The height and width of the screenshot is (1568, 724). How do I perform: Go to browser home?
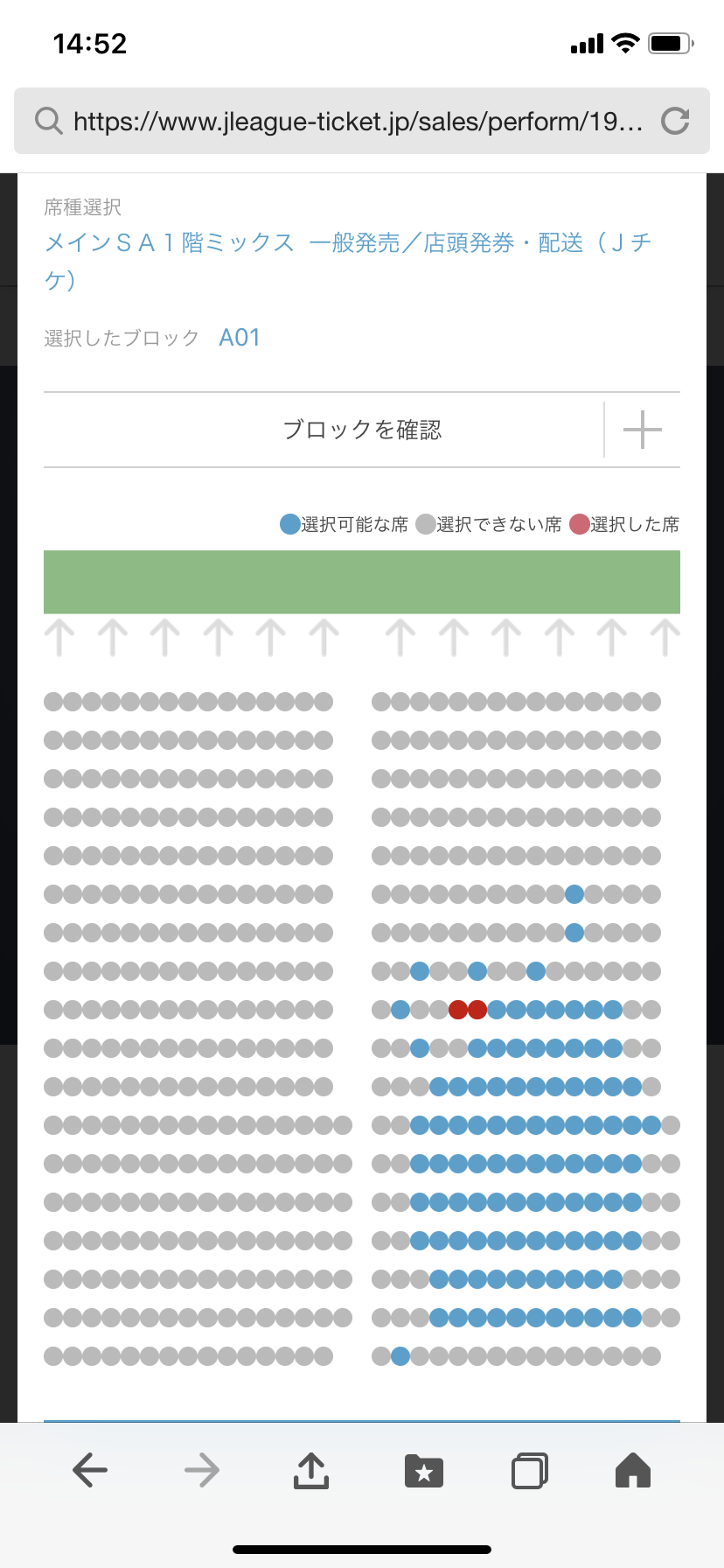(633, 1470)
